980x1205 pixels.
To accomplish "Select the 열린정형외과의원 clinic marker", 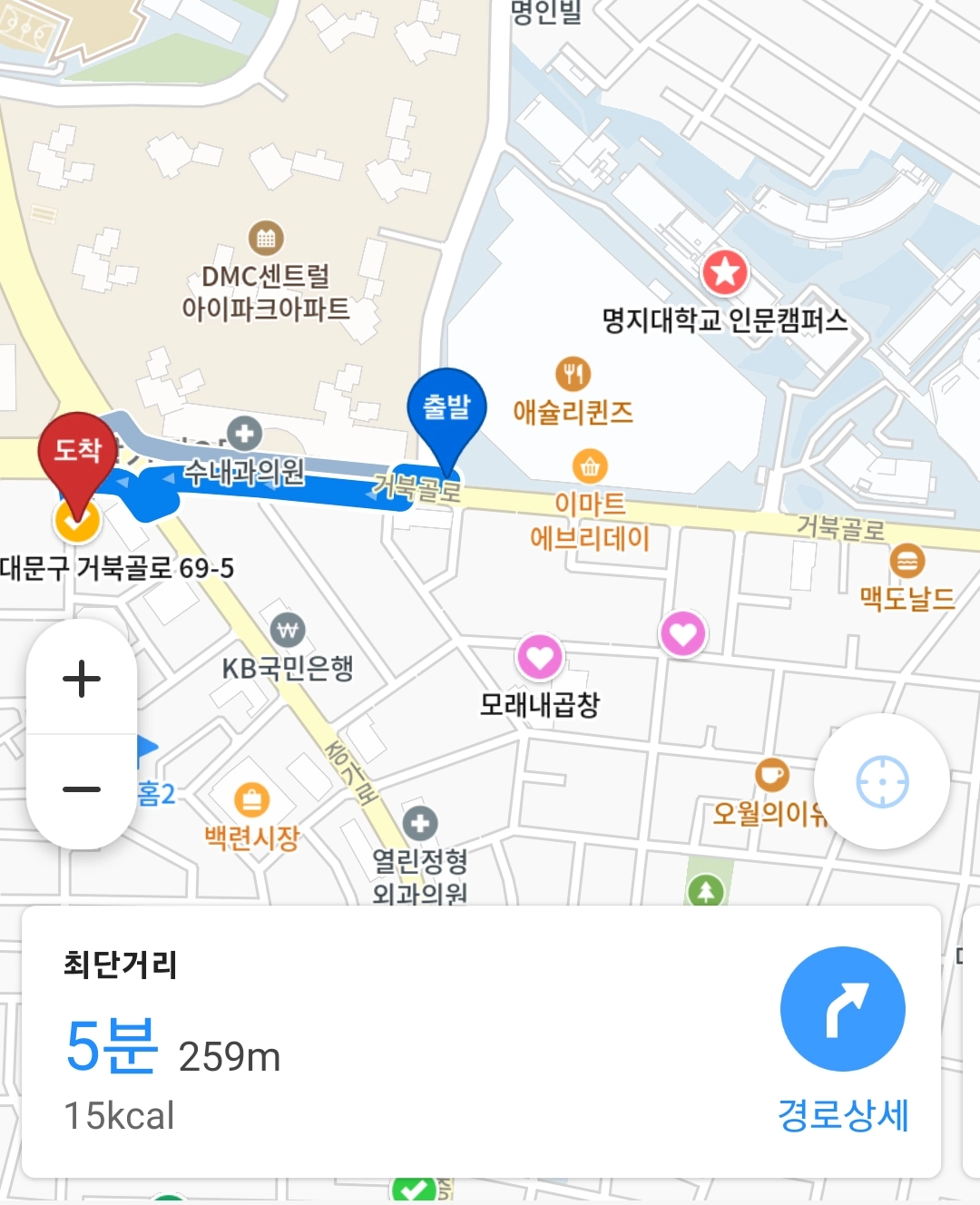I will (419, 824).
